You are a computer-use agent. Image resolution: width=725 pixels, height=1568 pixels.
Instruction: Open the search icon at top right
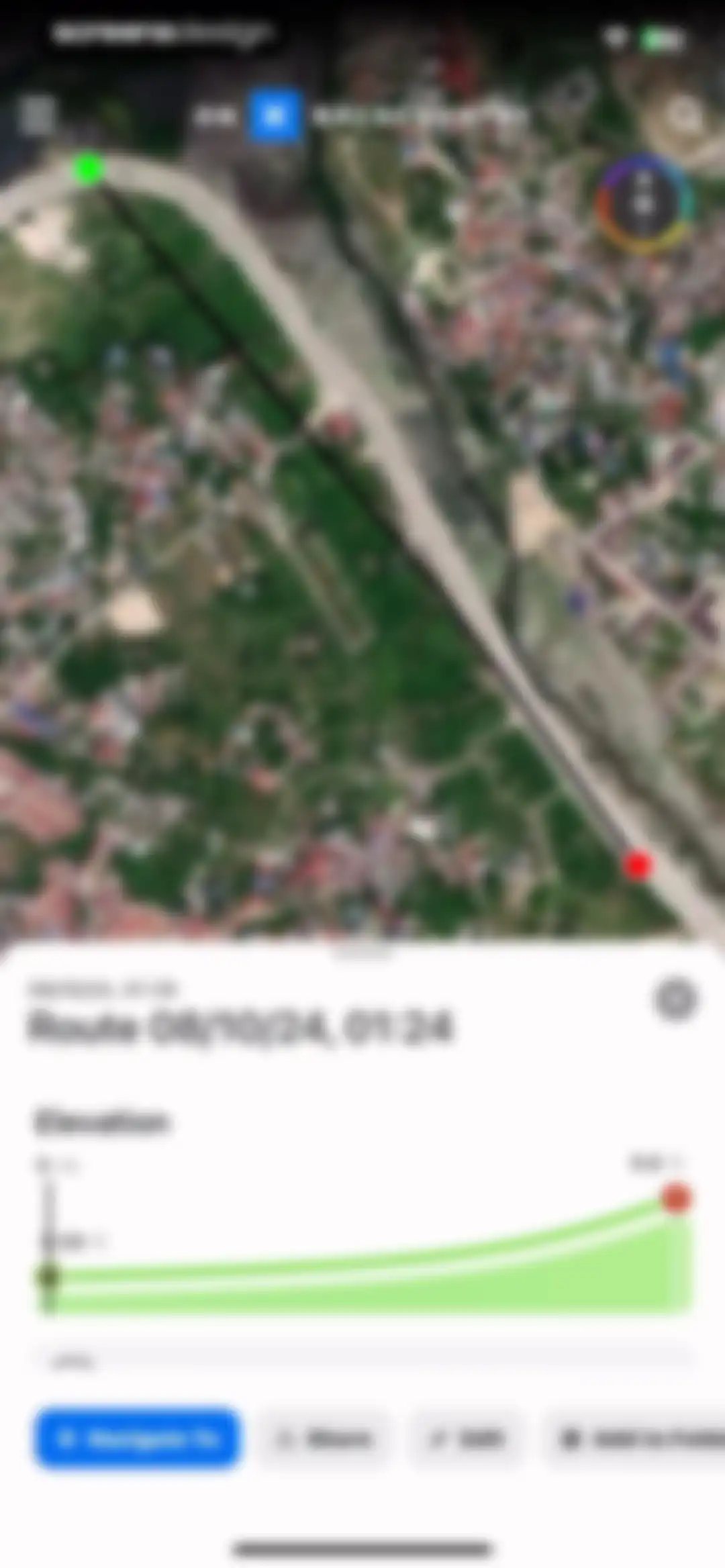tap(683, 115)
